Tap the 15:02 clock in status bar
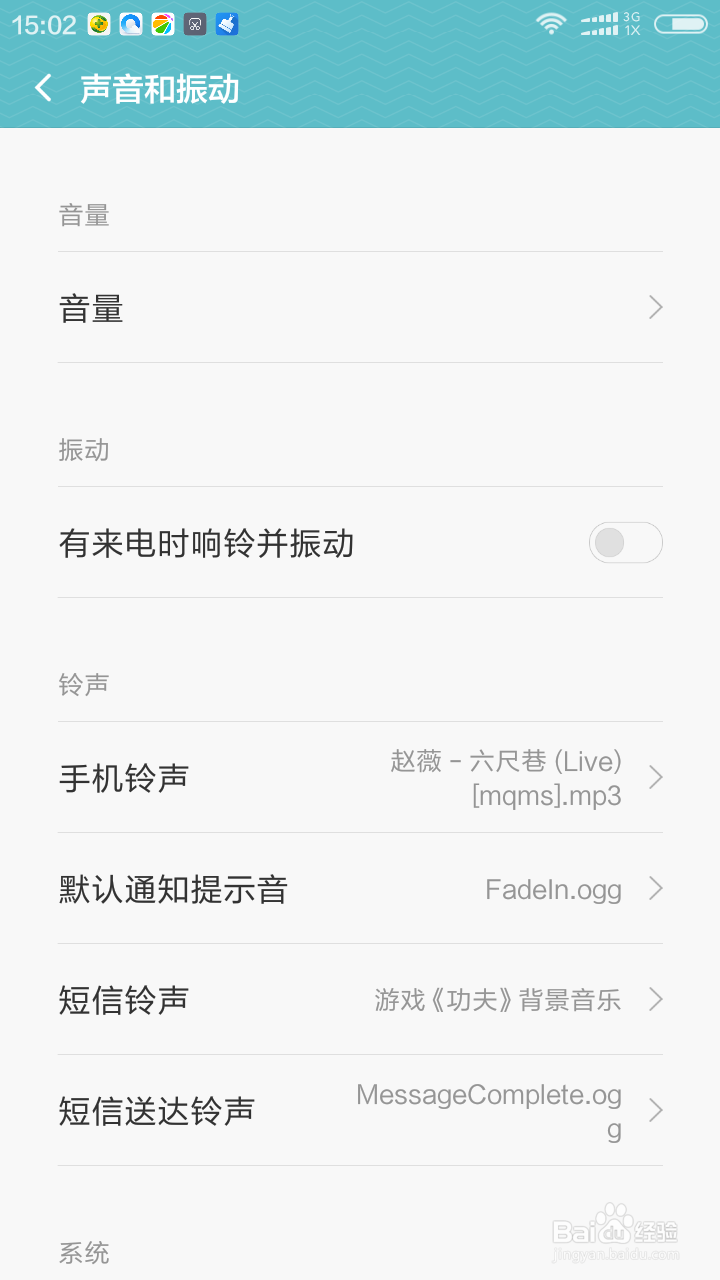720x1280 pixels. coord(45,24)
